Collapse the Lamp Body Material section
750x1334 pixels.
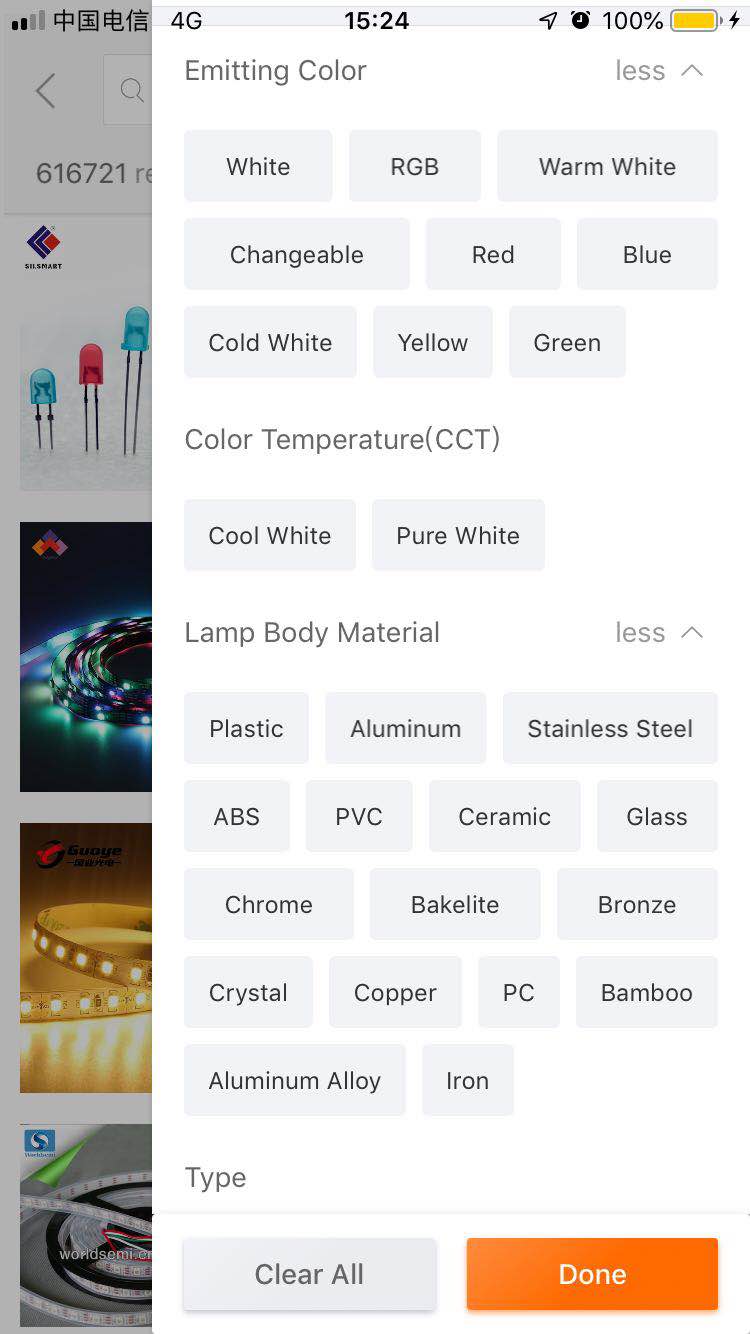click(x=660, y=633)
